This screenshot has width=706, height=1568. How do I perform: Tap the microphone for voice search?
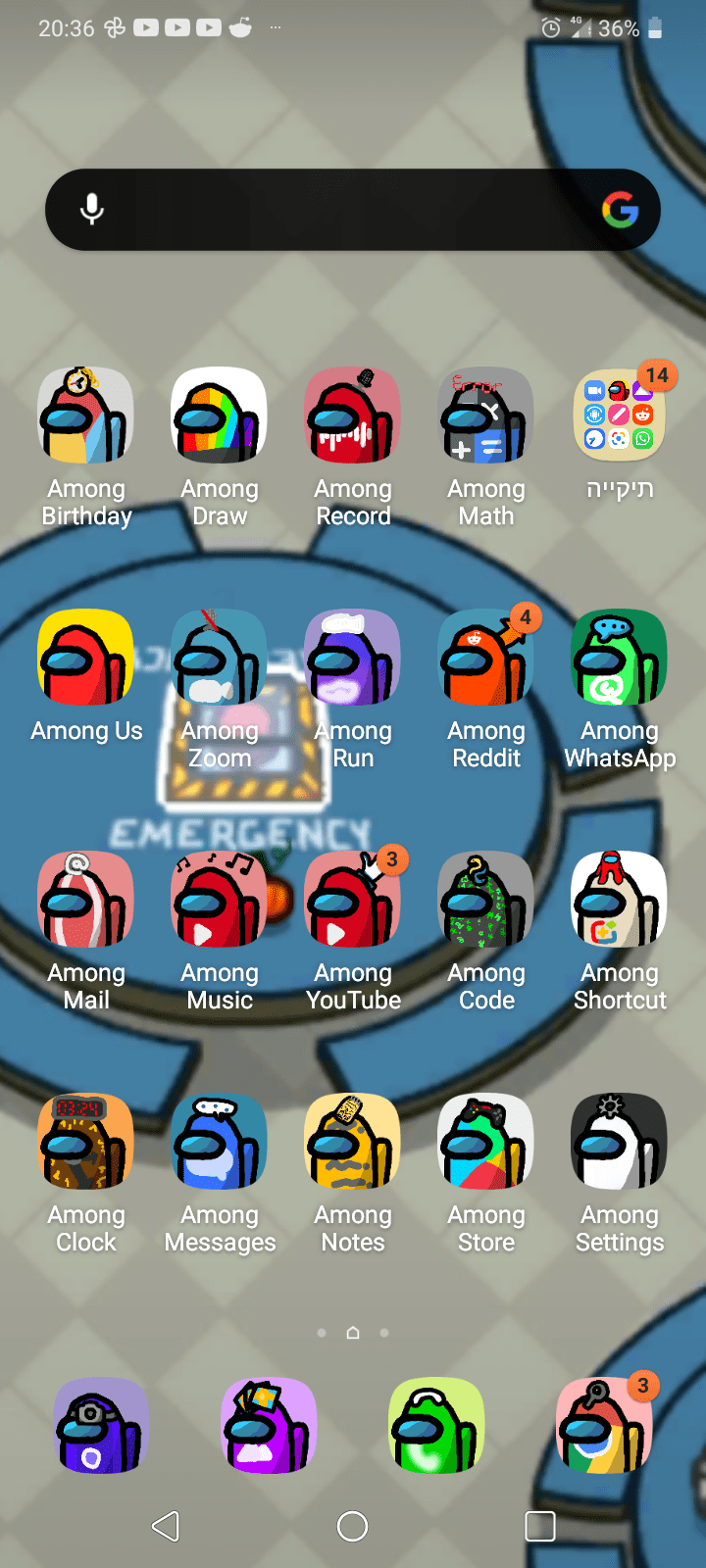tap(92, 209)
